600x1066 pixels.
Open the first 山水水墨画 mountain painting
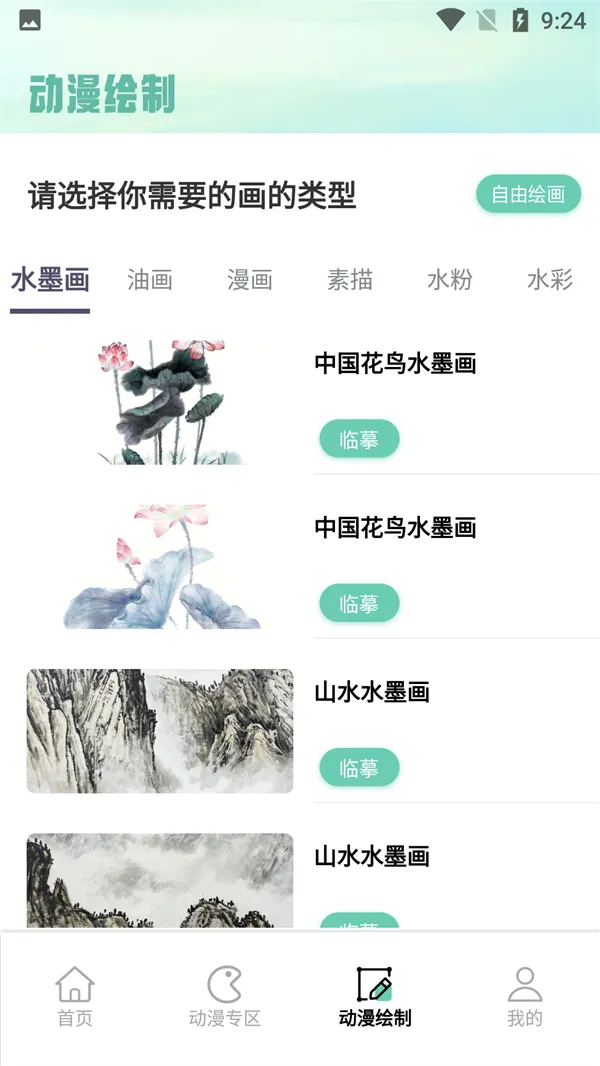click(160, 730)
